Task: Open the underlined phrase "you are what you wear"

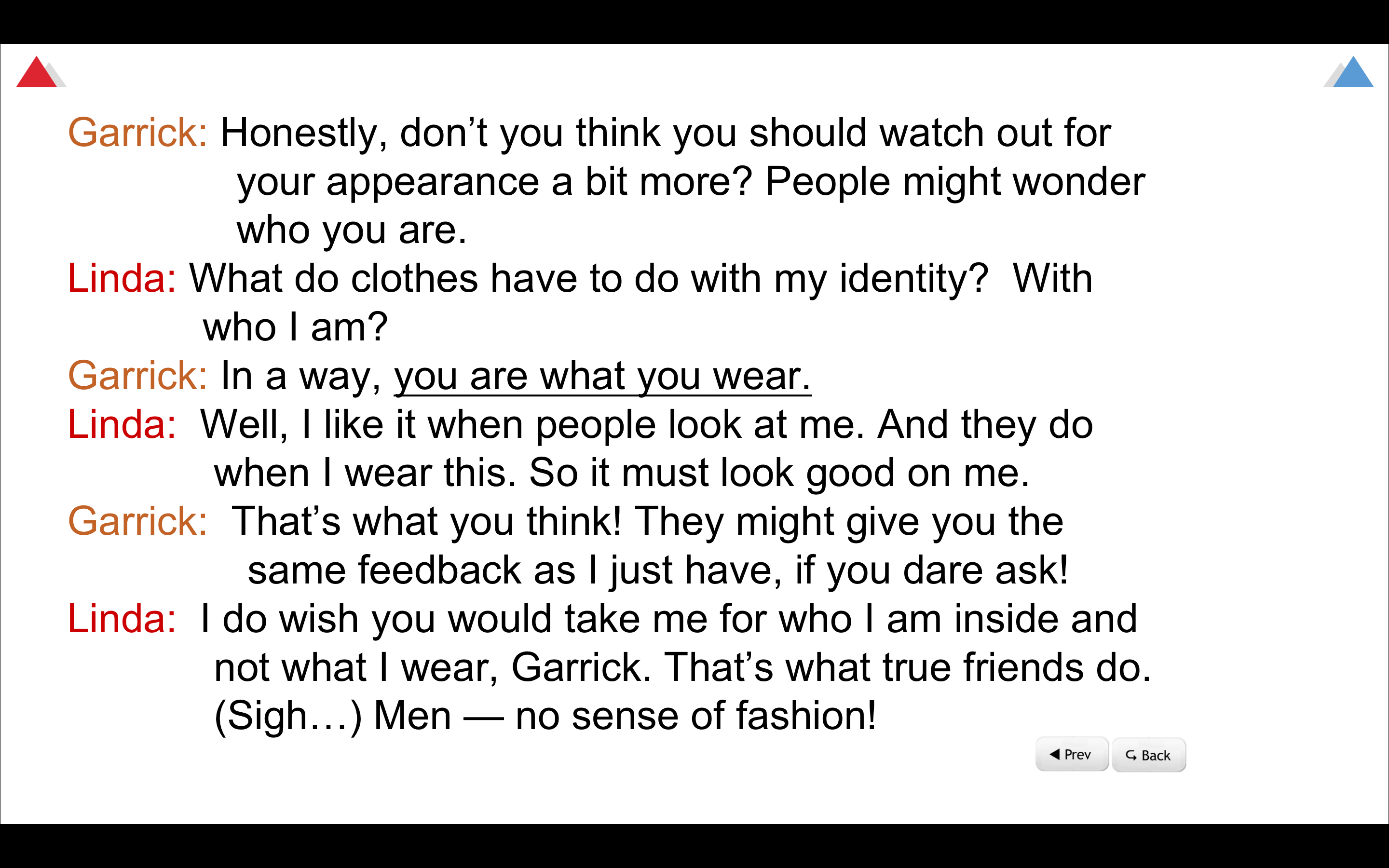Action: coord(601,377)
